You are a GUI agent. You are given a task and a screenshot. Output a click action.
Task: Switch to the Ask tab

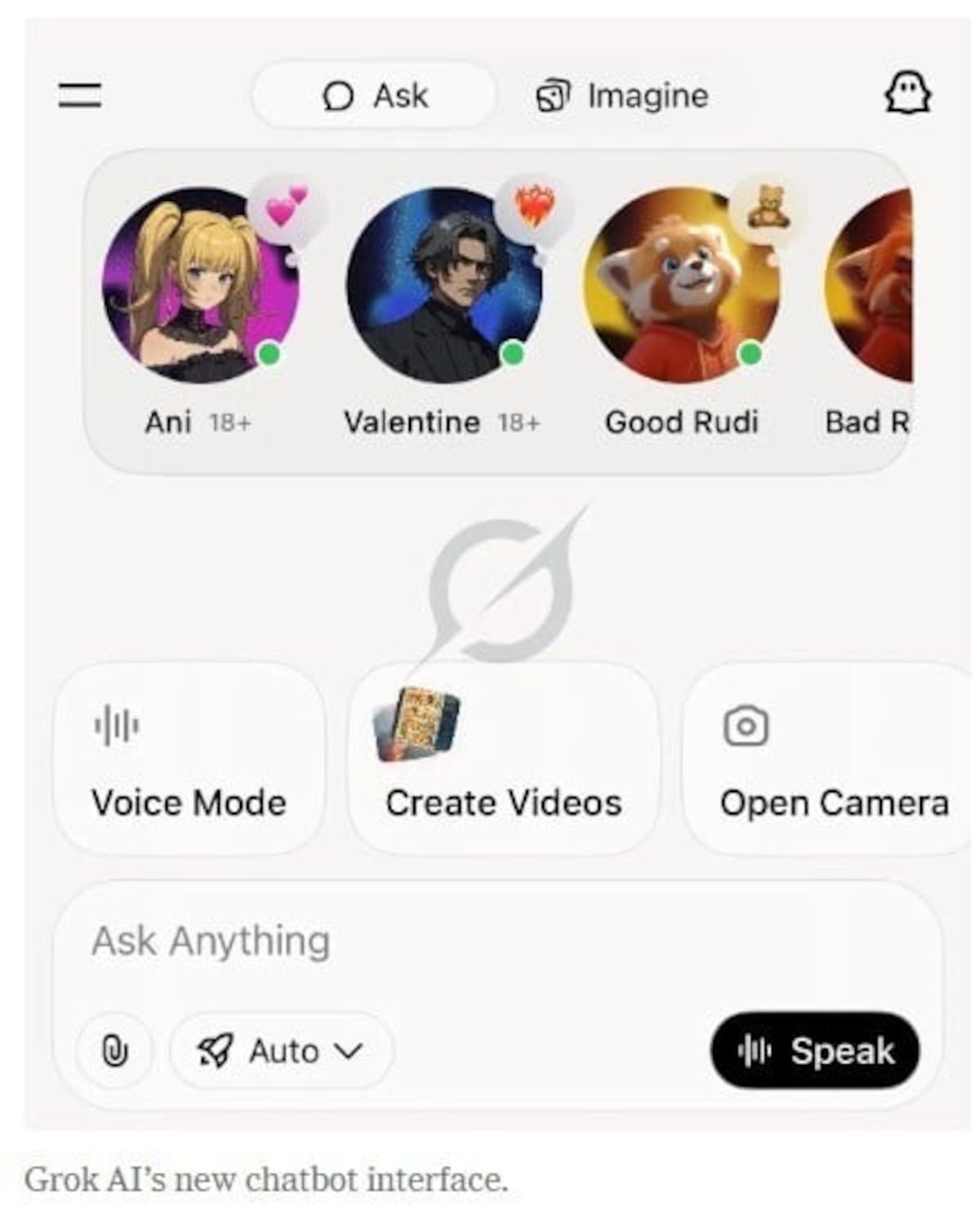374,96
